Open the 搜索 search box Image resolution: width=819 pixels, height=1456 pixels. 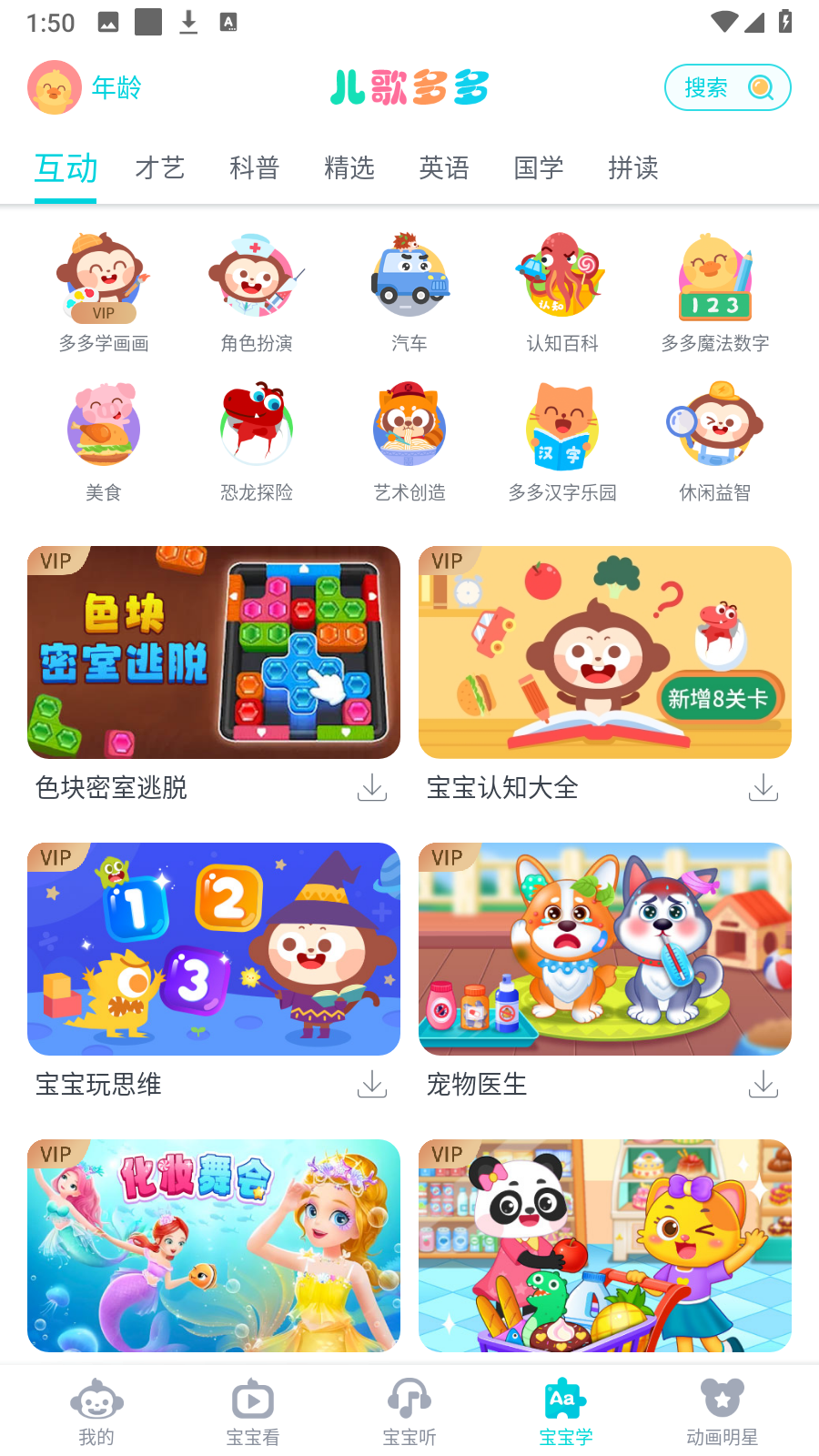[726, 87]
